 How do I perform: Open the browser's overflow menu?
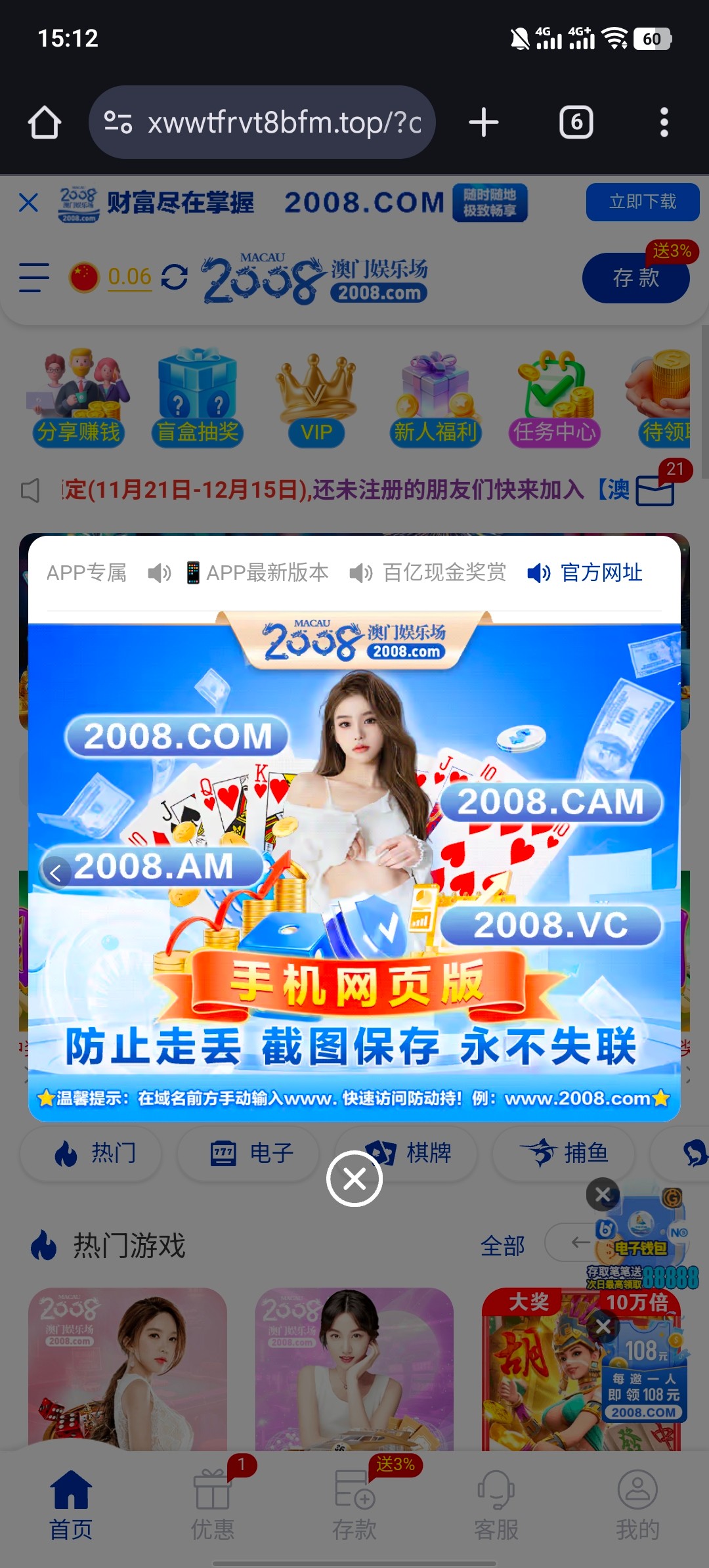point(664,122)
